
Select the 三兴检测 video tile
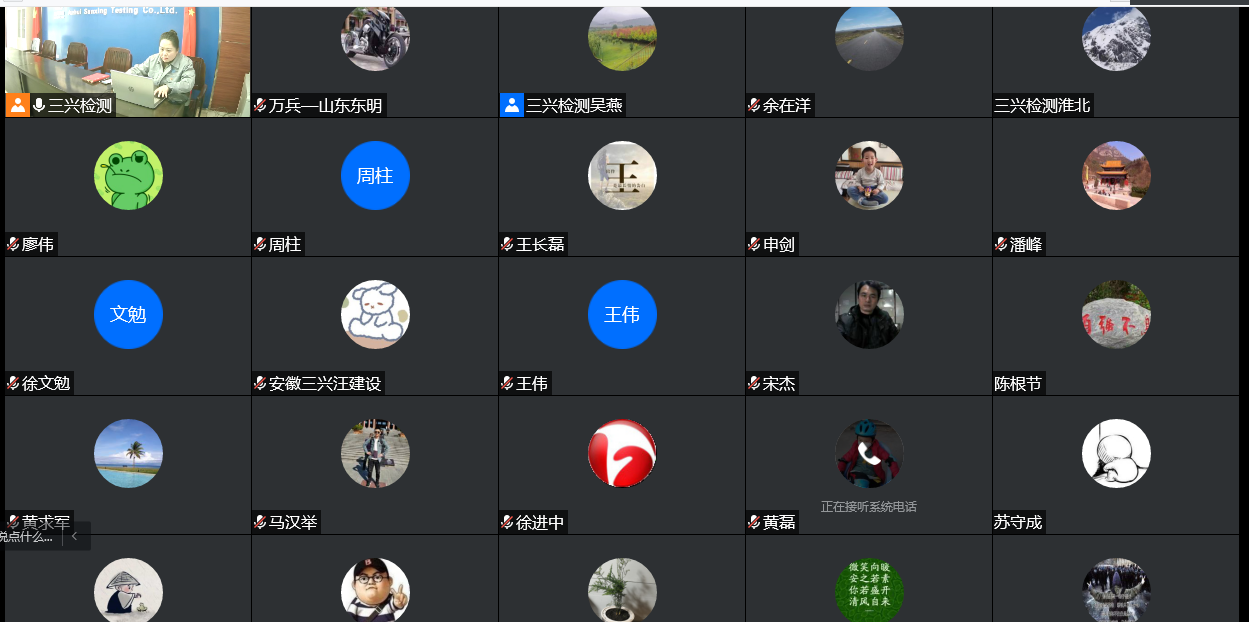click(127, 60)
